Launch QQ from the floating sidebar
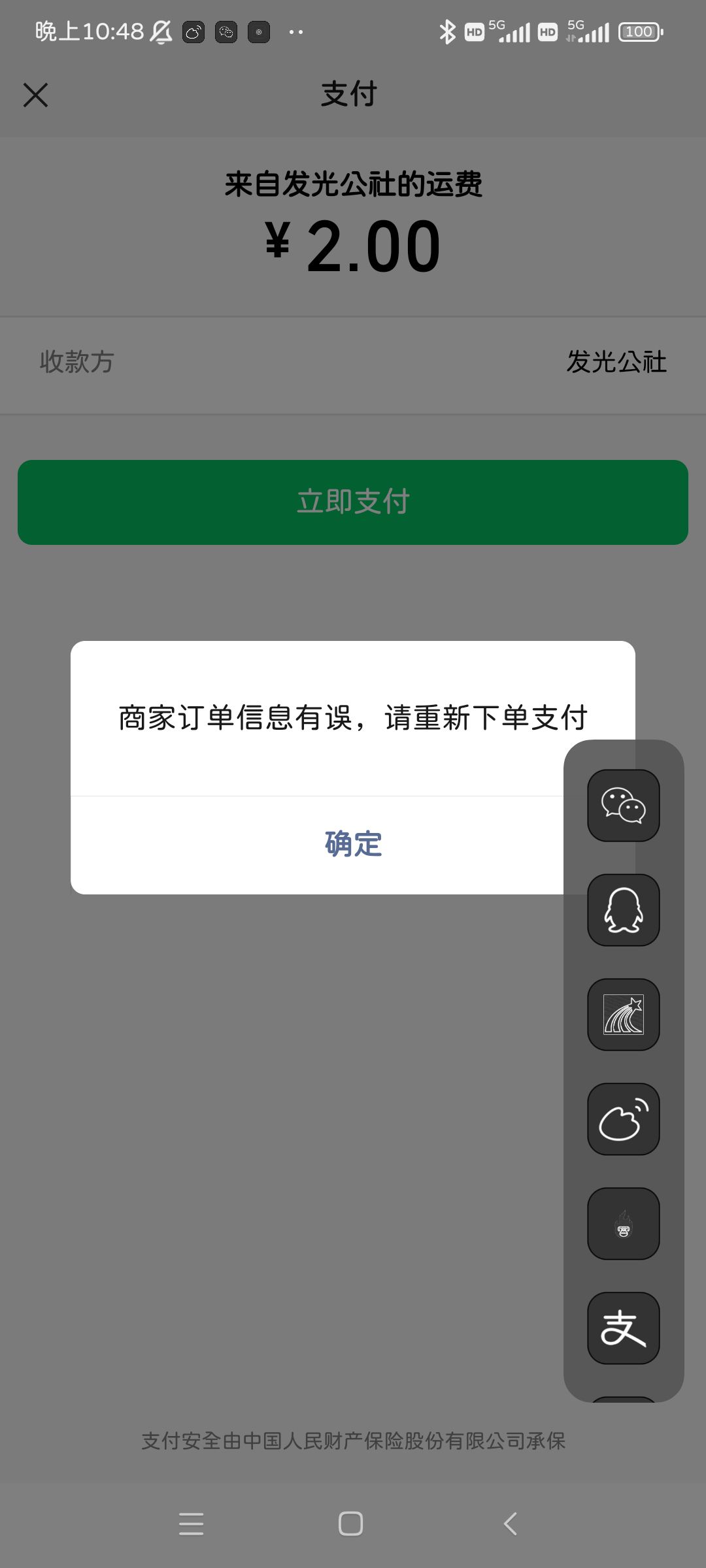 click(x=624, y=910)
